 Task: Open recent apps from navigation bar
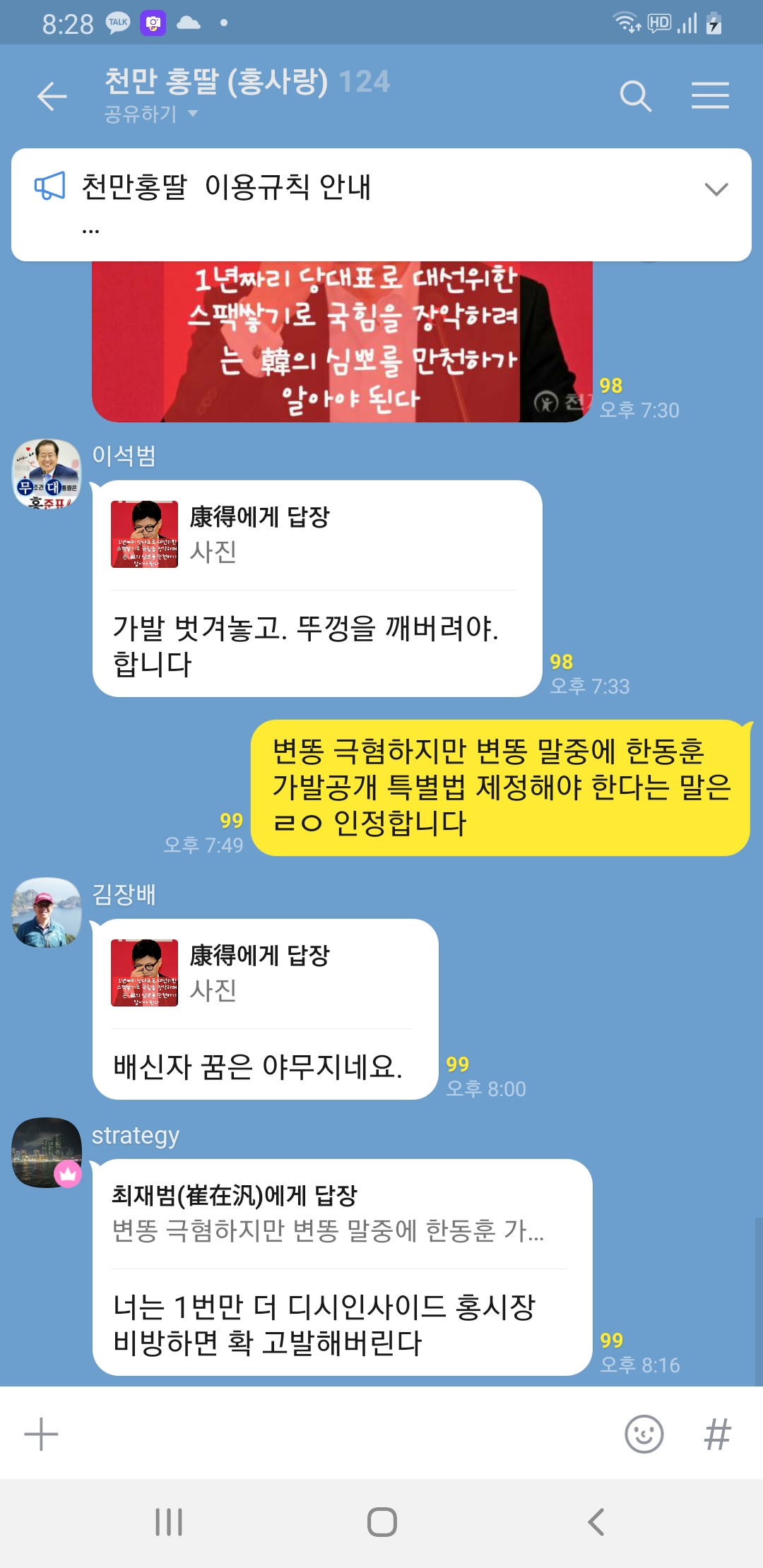tap(169, 1522)
